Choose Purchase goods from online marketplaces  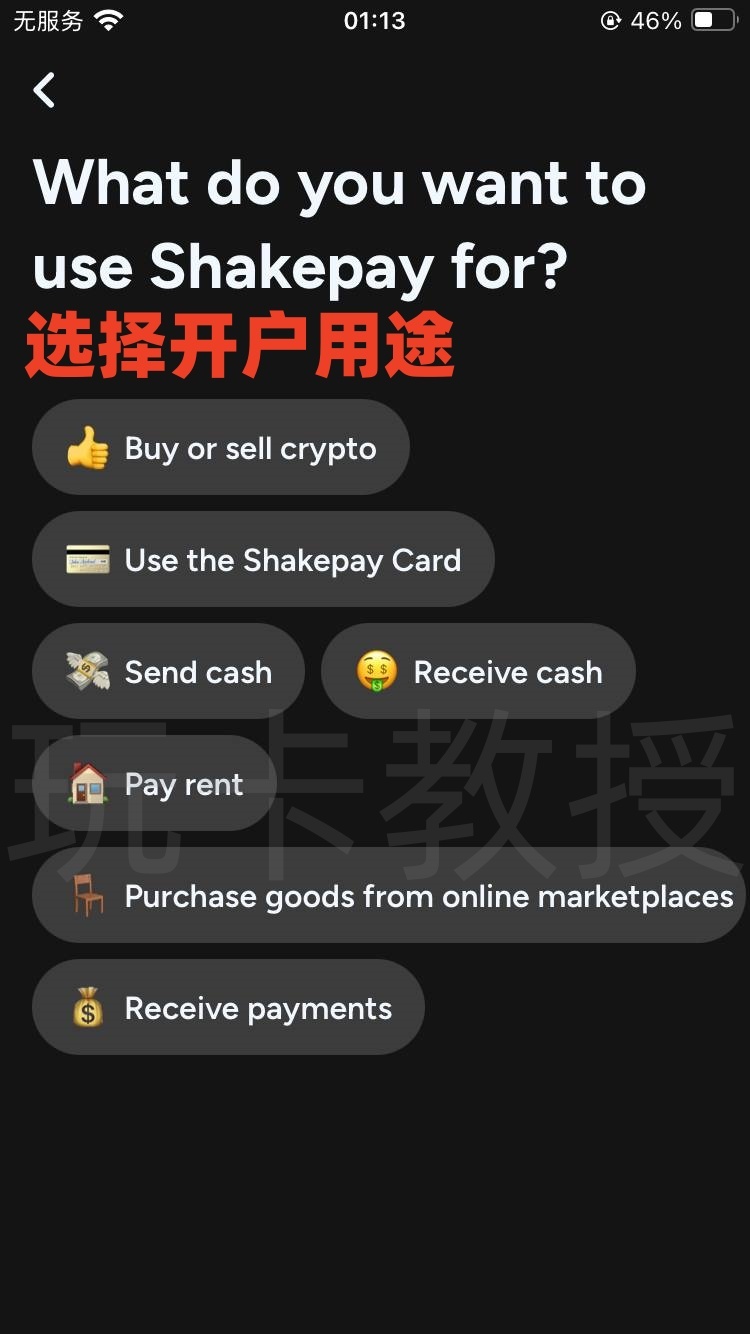click(x=390, y=897)
